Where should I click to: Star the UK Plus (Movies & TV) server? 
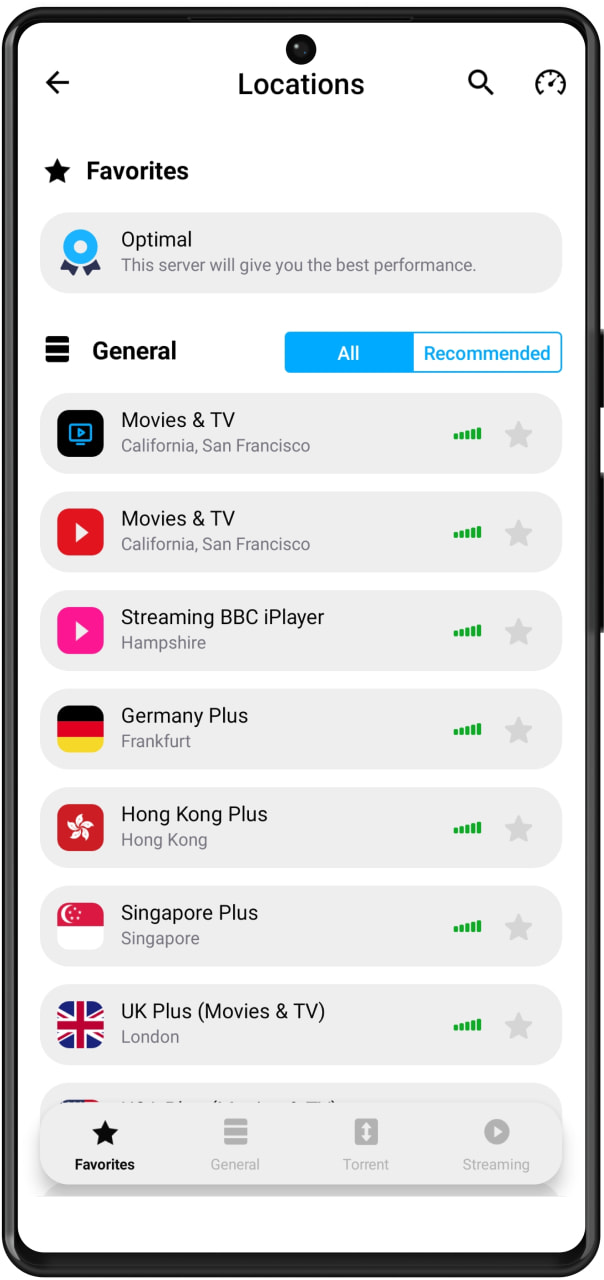pos(518,1025)
